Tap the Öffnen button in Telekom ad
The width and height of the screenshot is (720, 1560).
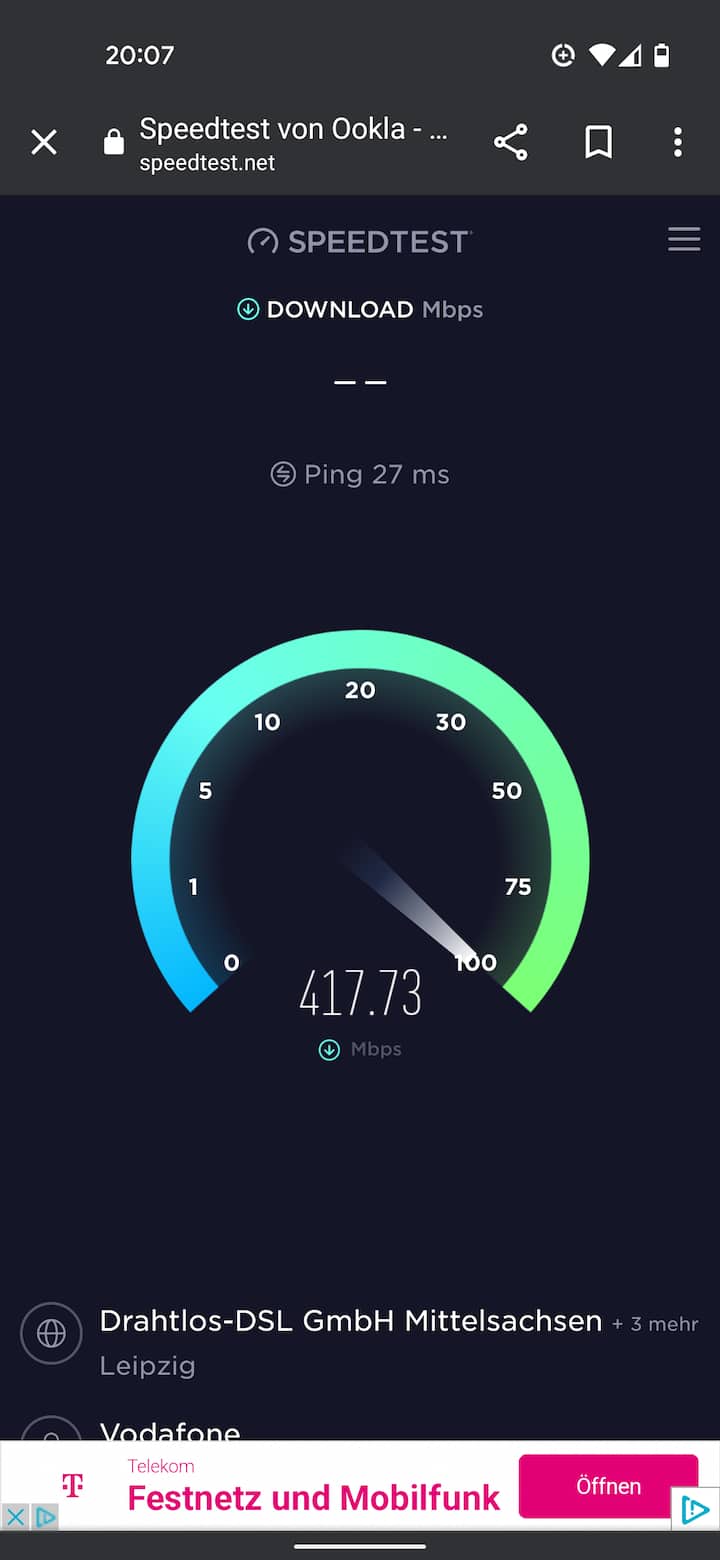click(608, 1486)
